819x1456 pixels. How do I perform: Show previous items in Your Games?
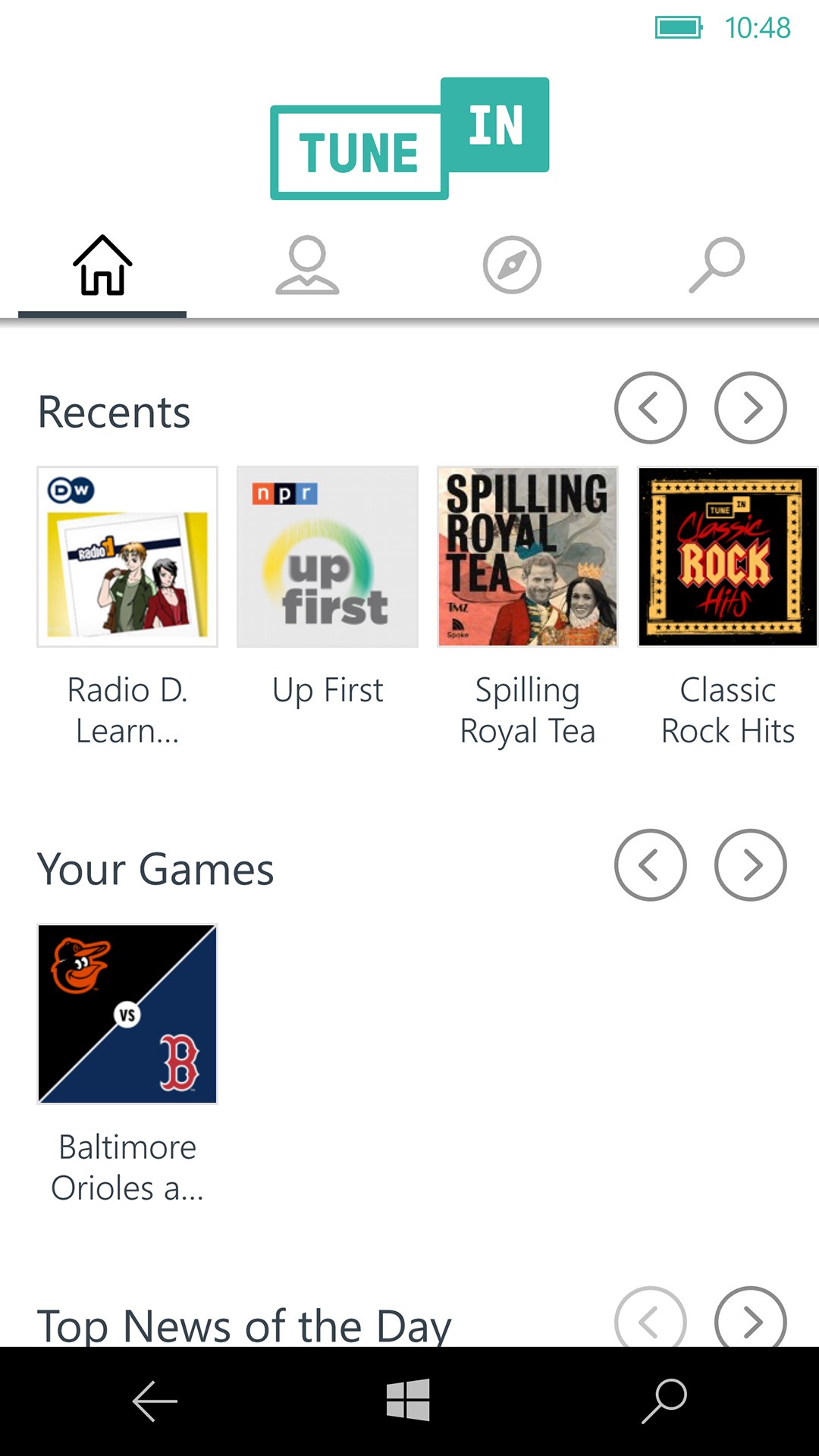coord(650,865)
